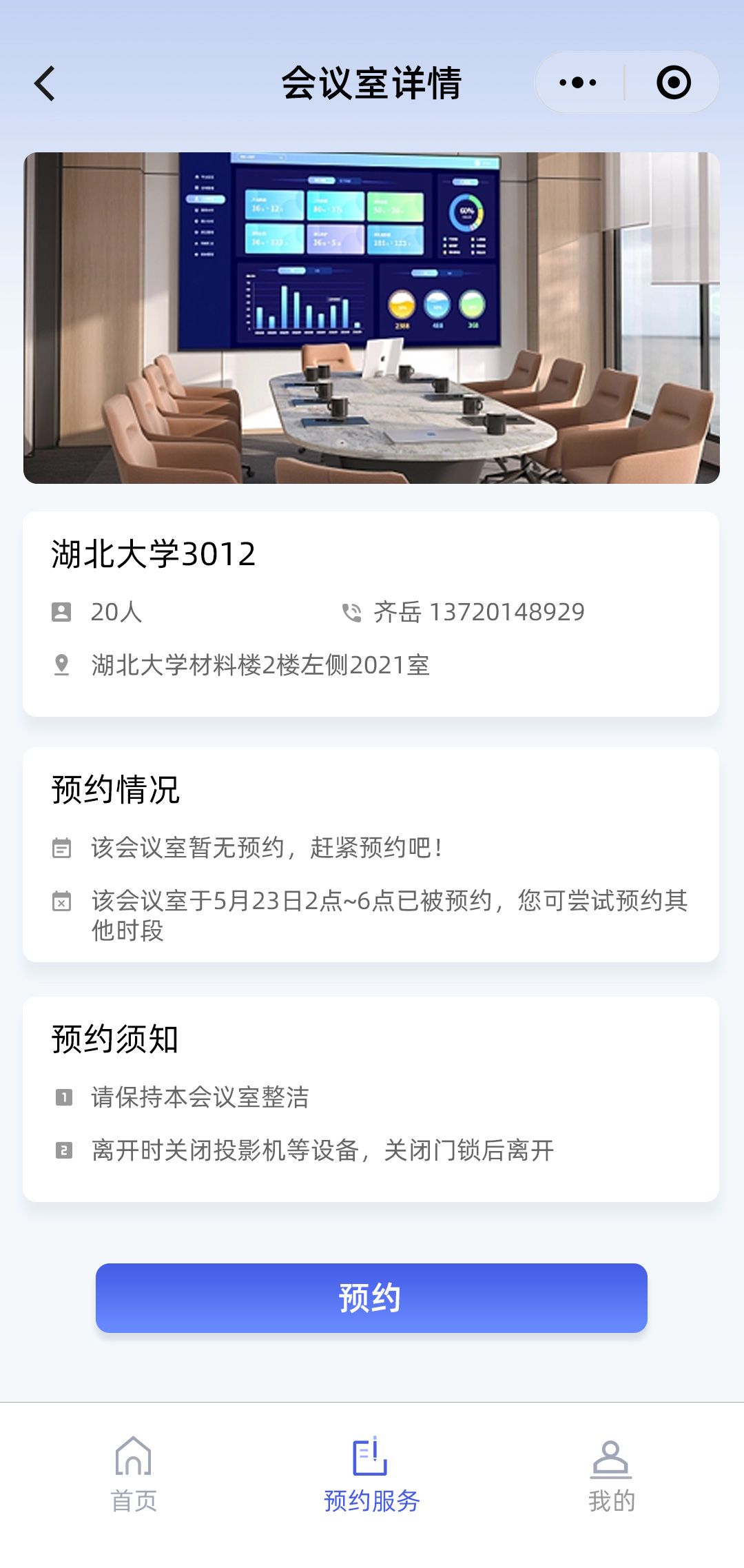Click the room title 湖北大学3012

pyautogui.click(x=150, y=552)
